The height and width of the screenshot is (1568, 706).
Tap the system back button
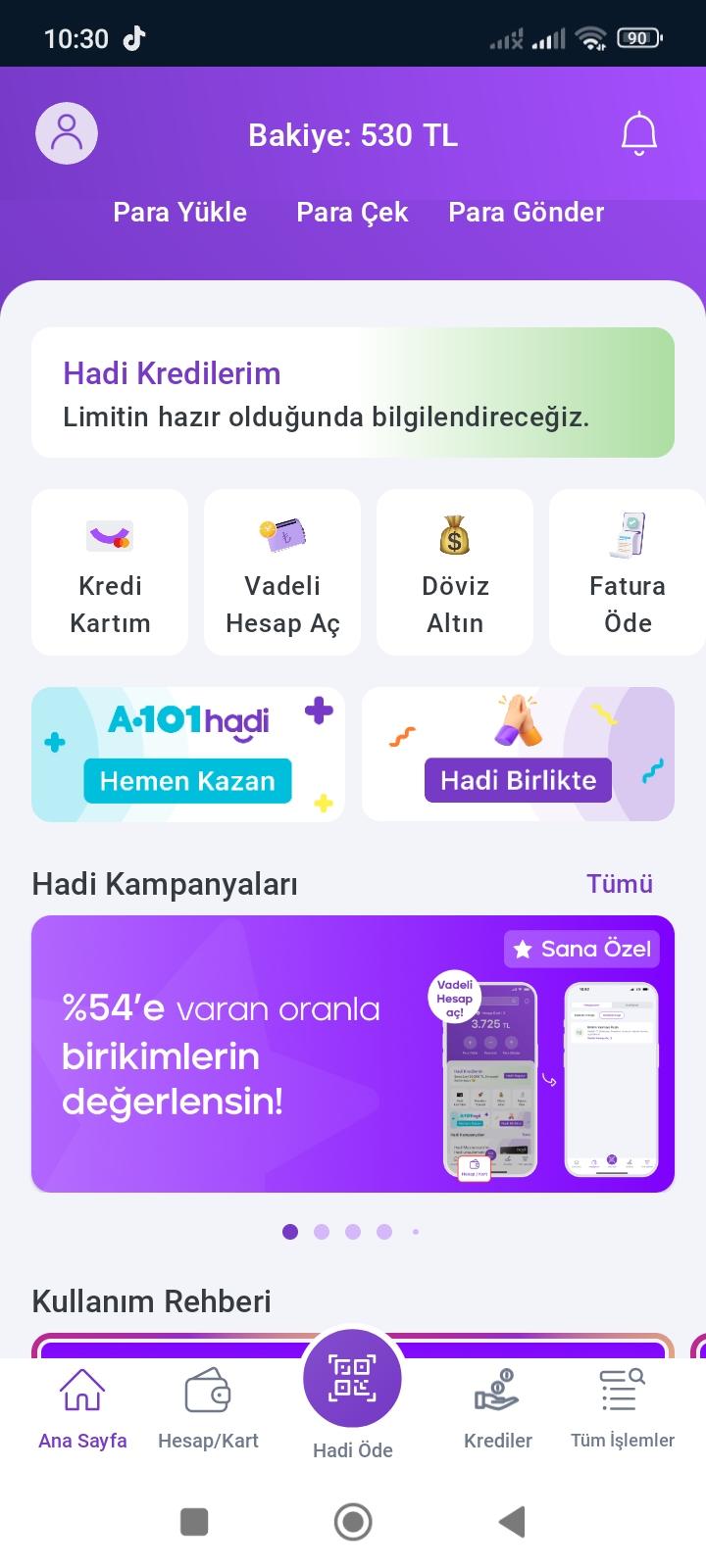point(512,1522)
